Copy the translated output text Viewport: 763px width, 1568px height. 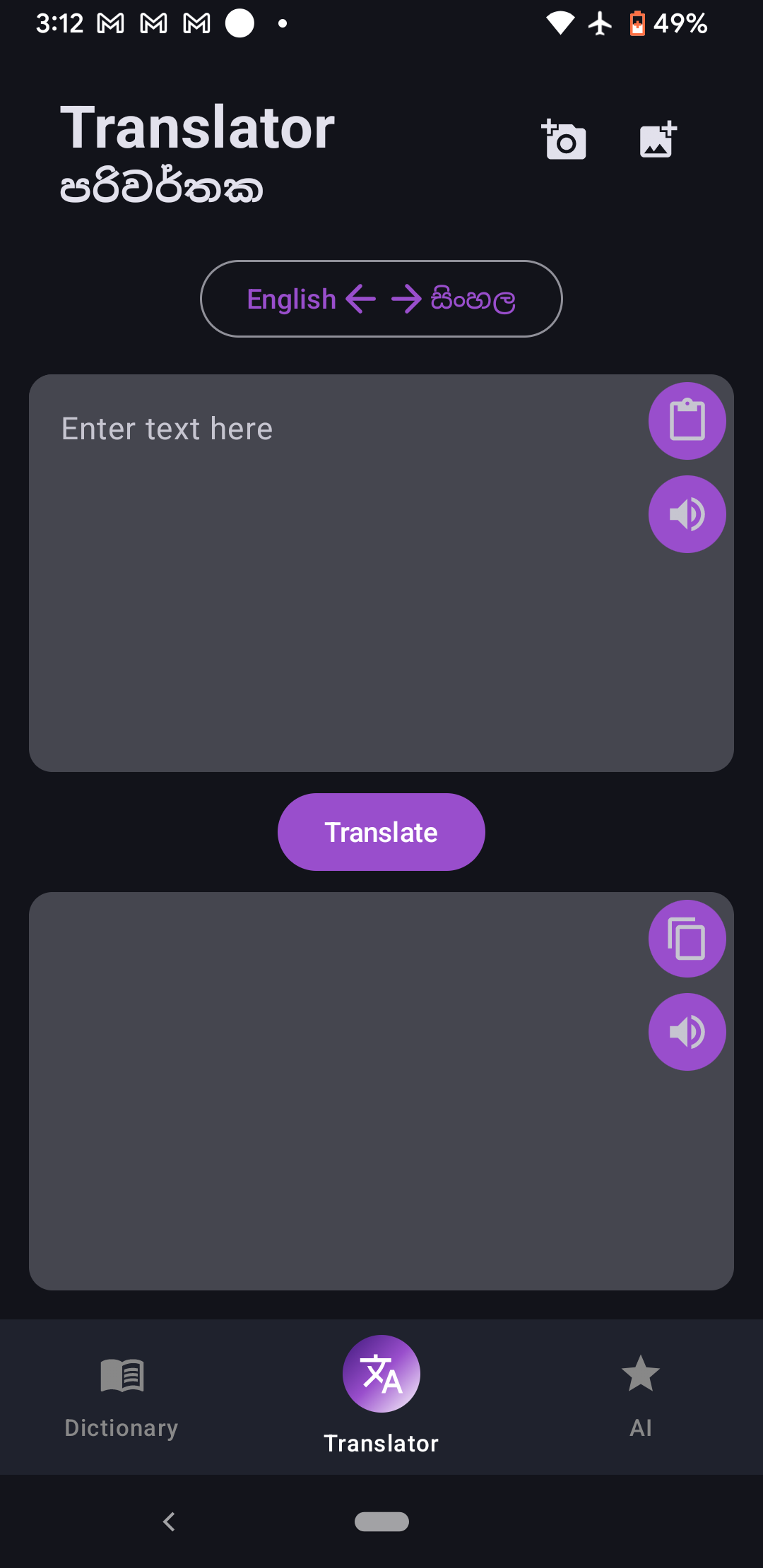pyautogui.click(x=687, y=939)
